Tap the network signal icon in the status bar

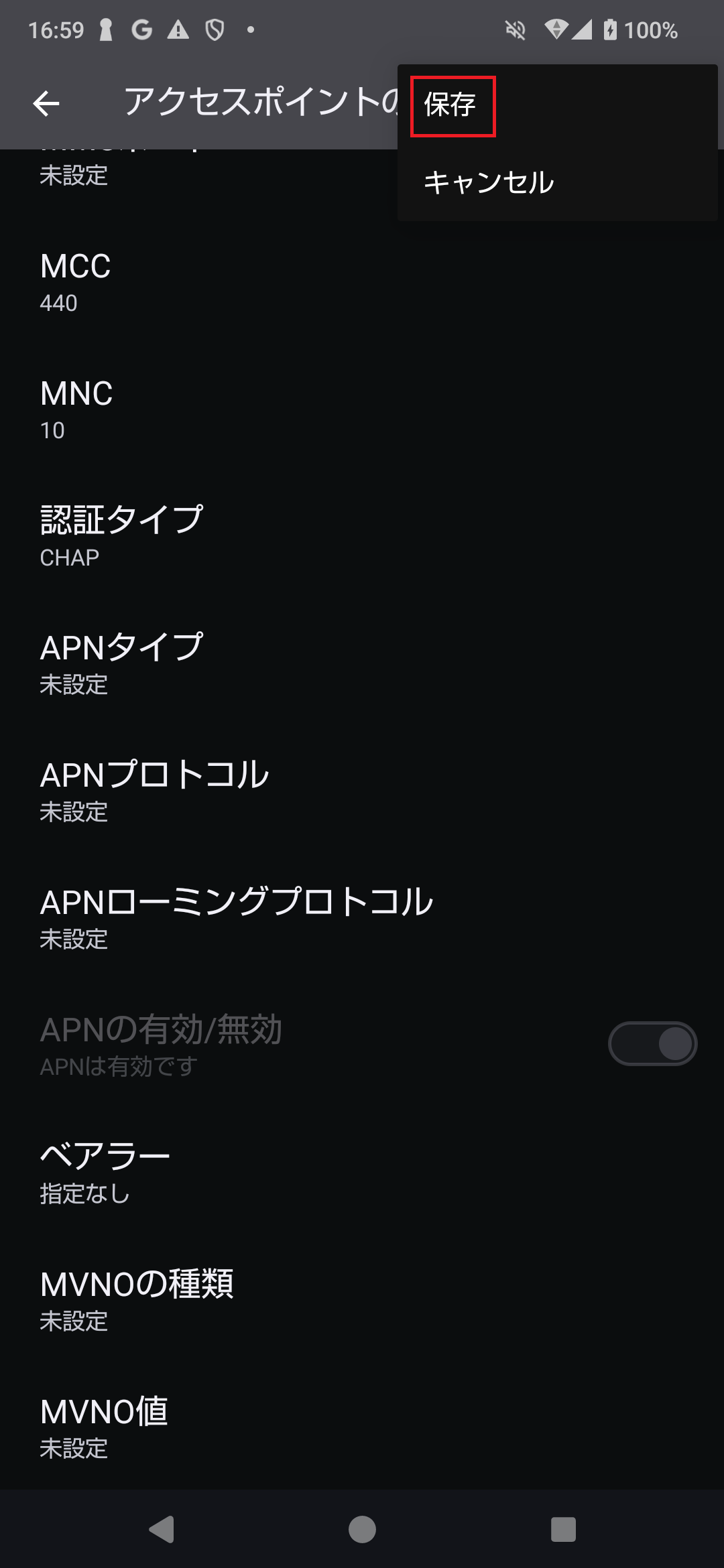click(x=583, y=30)
